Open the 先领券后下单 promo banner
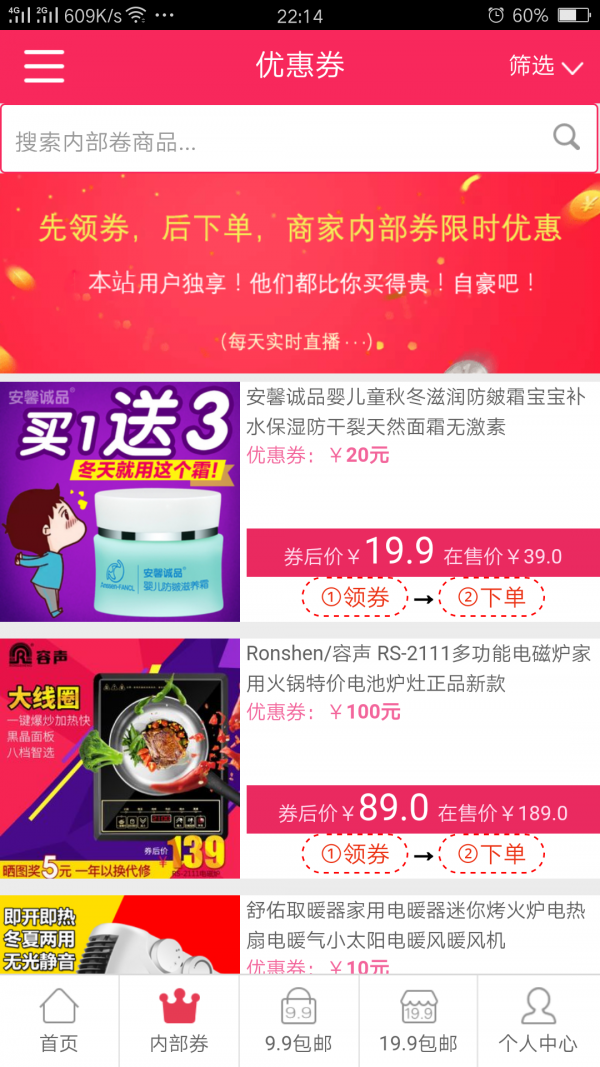The width and height of the screenshot is (600, 1067). click(300, 274)
